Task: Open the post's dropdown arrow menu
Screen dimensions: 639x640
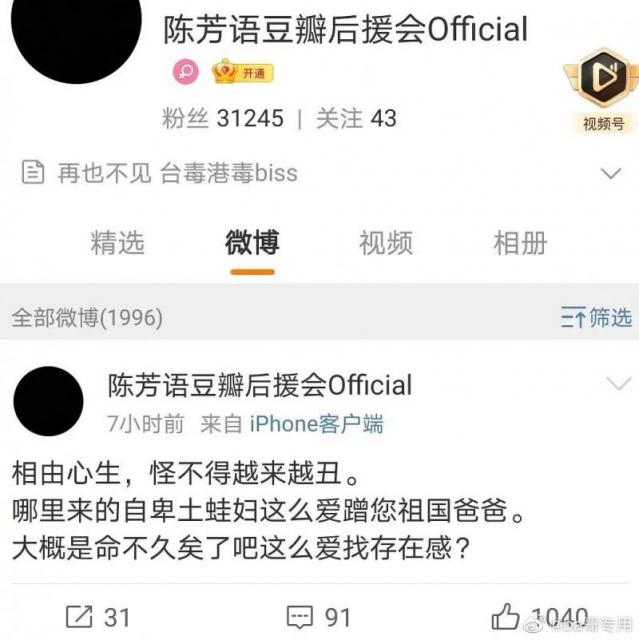Action: pyautogui.click(x=619, y=384)
